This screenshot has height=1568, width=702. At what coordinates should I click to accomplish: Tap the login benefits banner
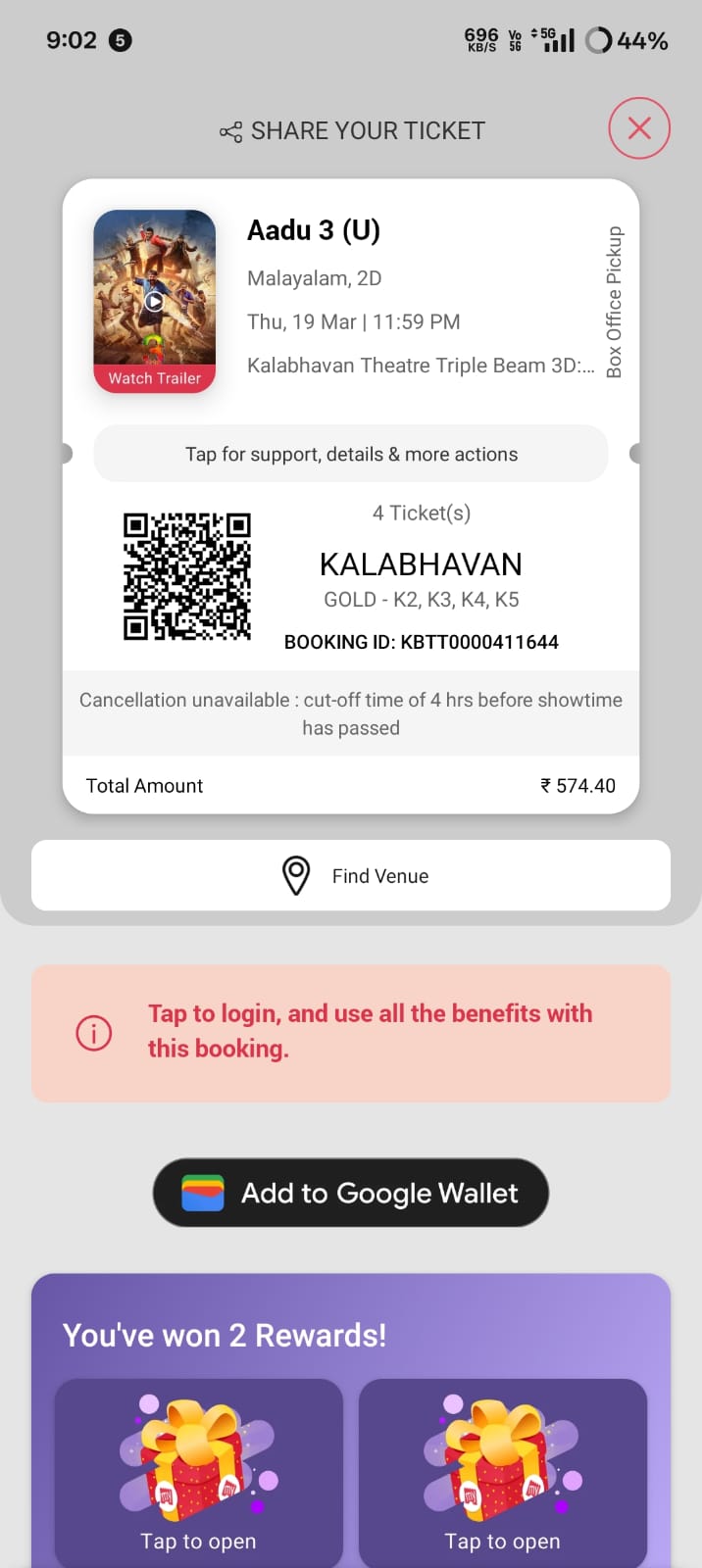pyautogui.click(x=351, y=1032)
